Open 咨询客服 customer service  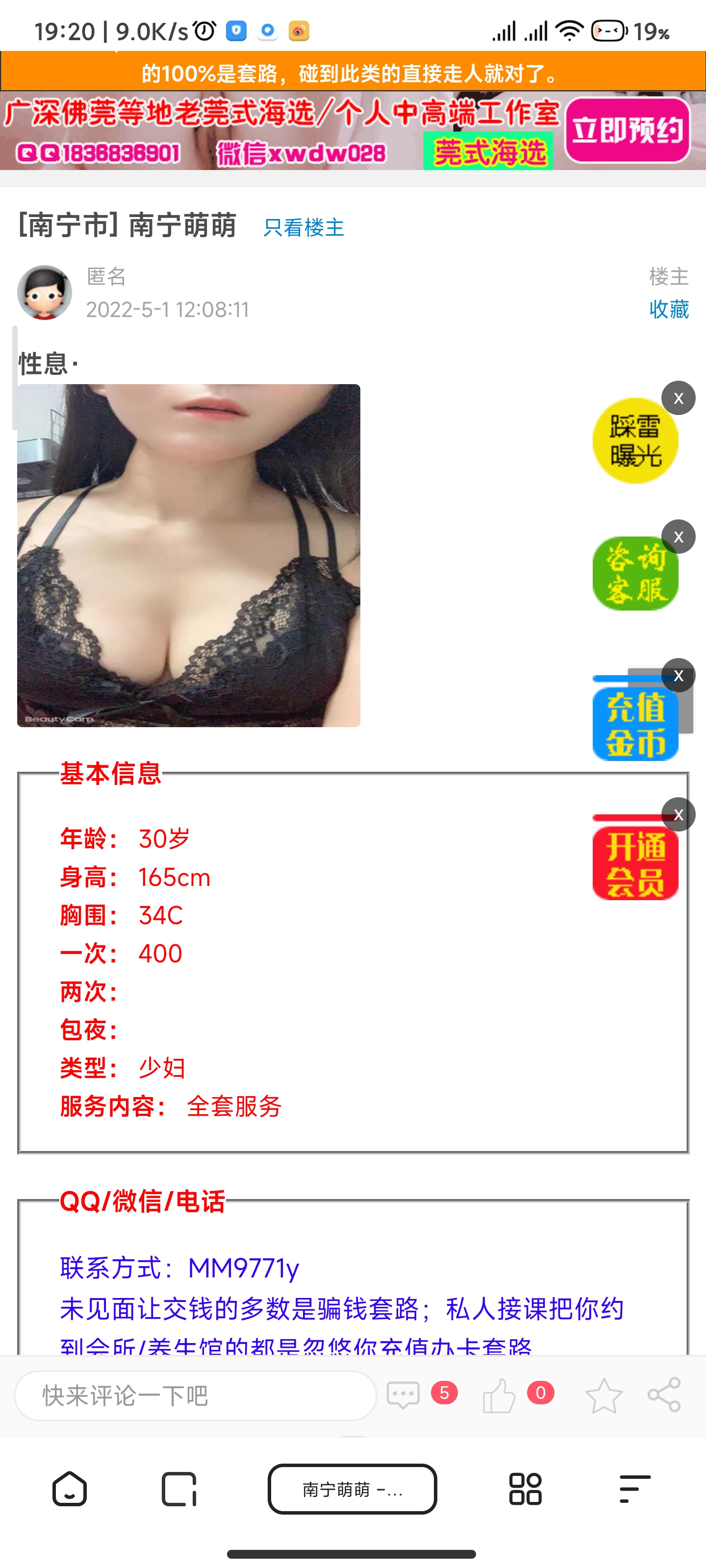[634, 573]
